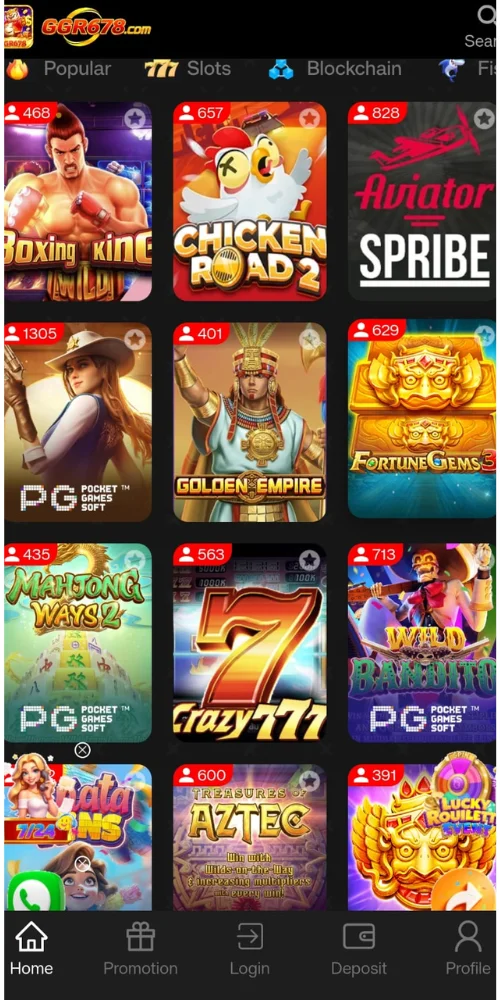This screenshot has height=1000, width=500.
Task: Select the Slots category tab
Action: [188, 69]
